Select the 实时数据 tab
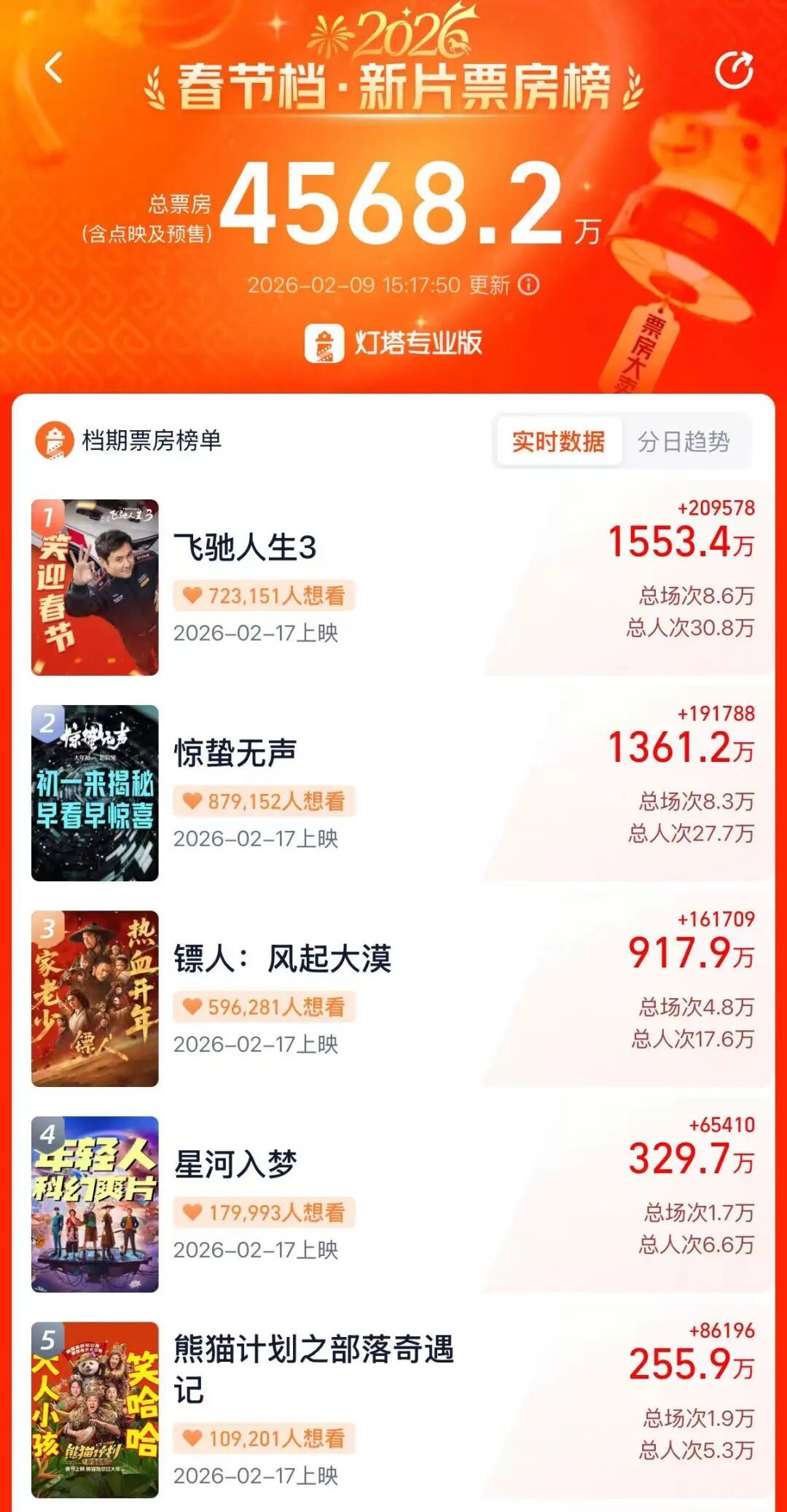Image resolution: width=787 pixels, height=1512 pixels. point(558,441)
